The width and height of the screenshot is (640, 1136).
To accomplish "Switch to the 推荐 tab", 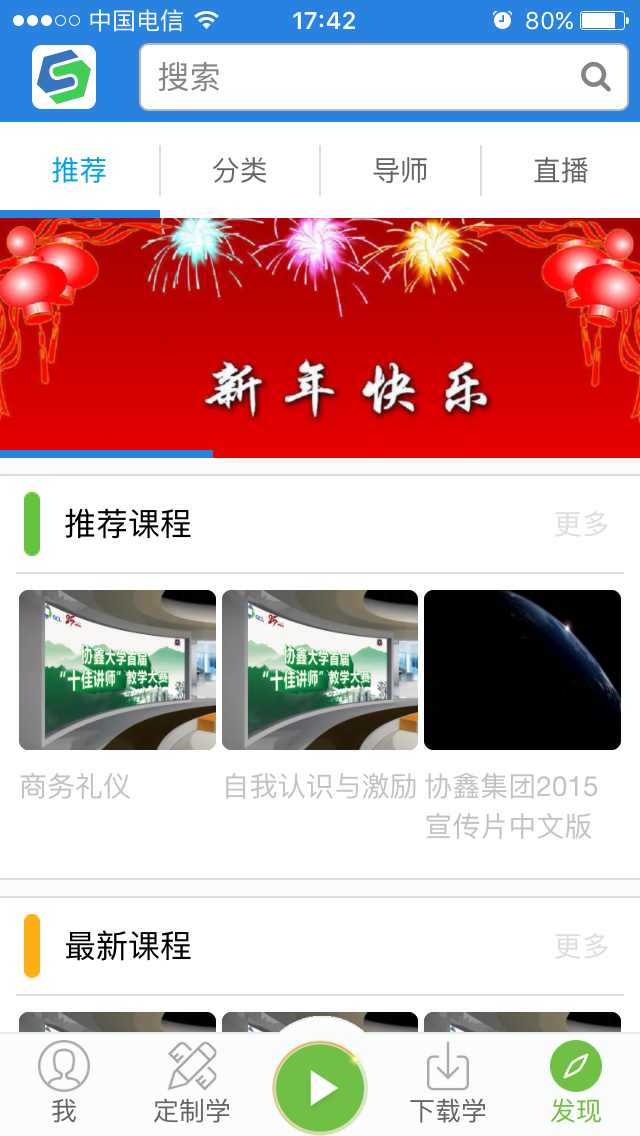I will click(x=79, y=171).
